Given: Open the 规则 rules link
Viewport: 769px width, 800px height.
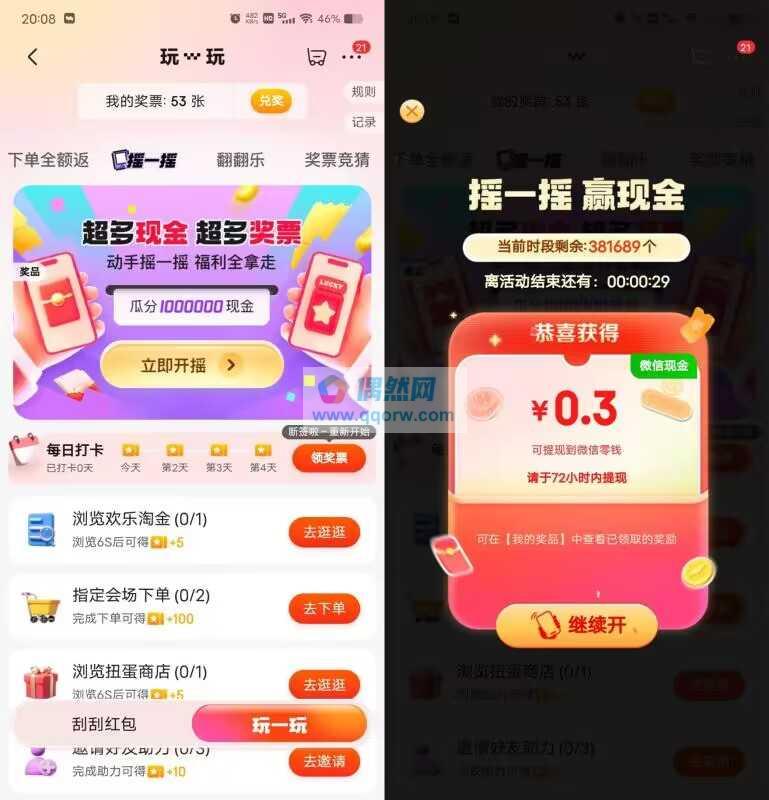Looking at the screenshot, I should 363,91.
